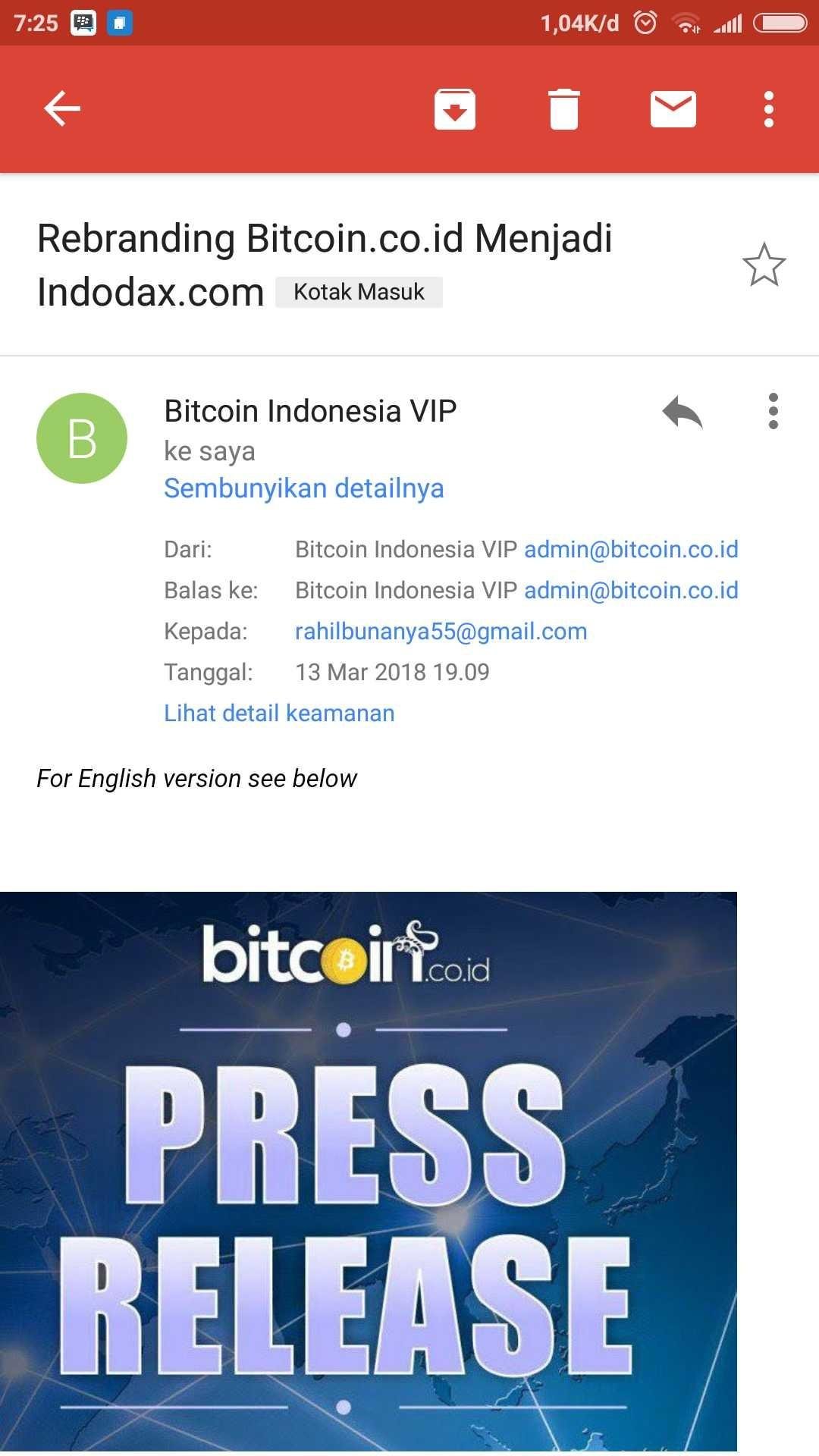The width and height of the screenshot is (819, 1456).
Task: Open Lihat detail keamanan
Action: pos(279,713)
